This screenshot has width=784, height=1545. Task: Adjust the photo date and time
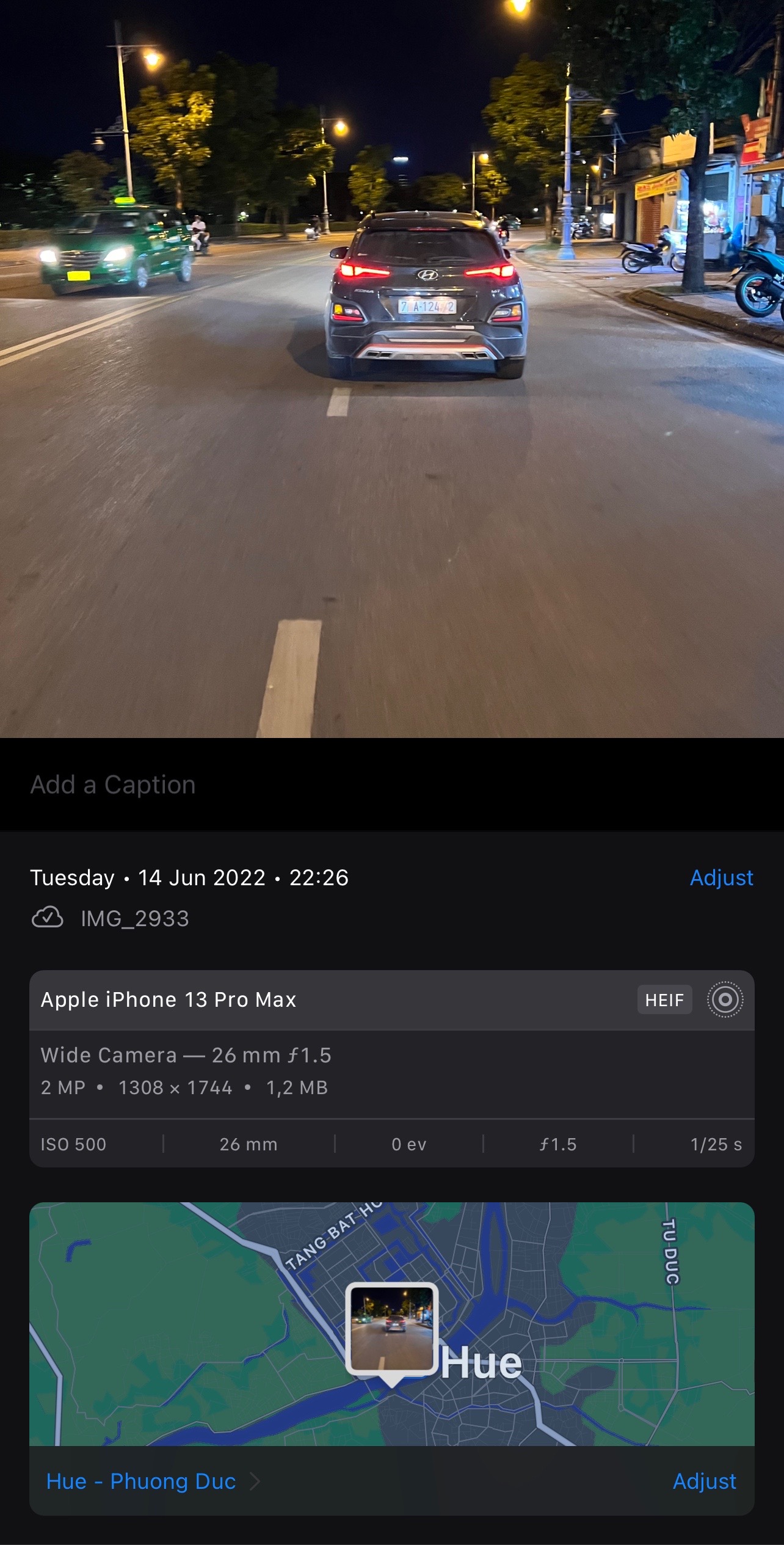pos(721,878)
